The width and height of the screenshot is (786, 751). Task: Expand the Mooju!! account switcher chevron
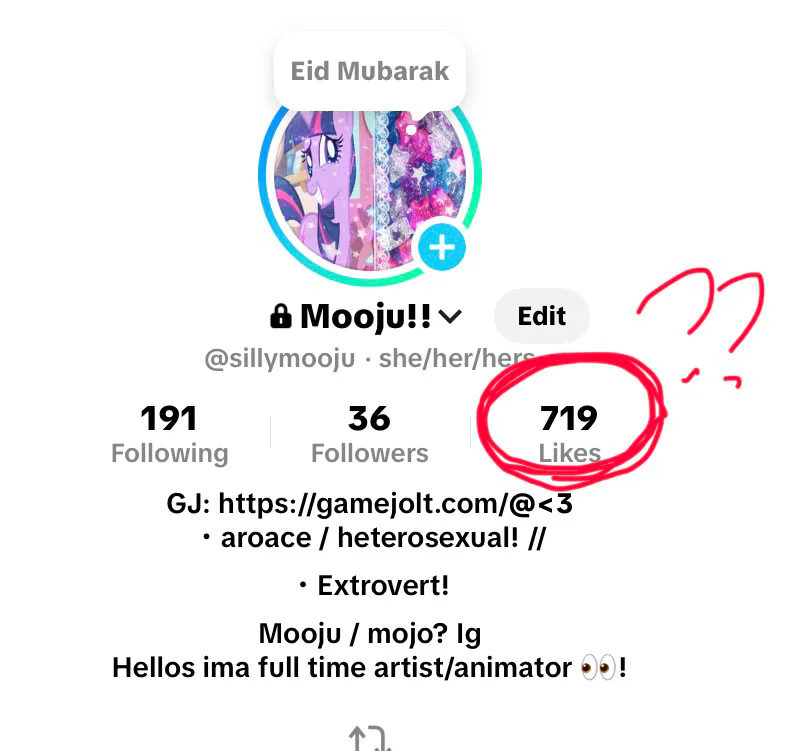pos(450,316)
